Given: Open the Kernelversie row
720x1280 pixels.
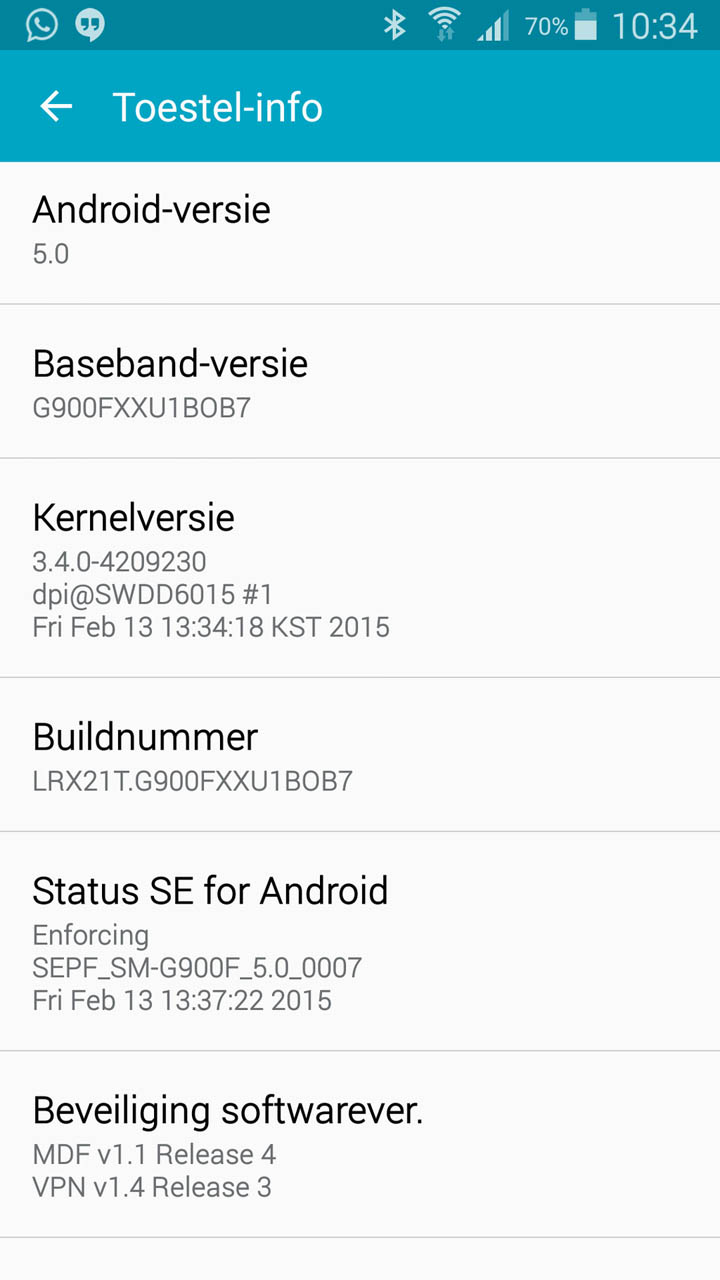Looking at the screenshot, I should [x=360, y=568].
